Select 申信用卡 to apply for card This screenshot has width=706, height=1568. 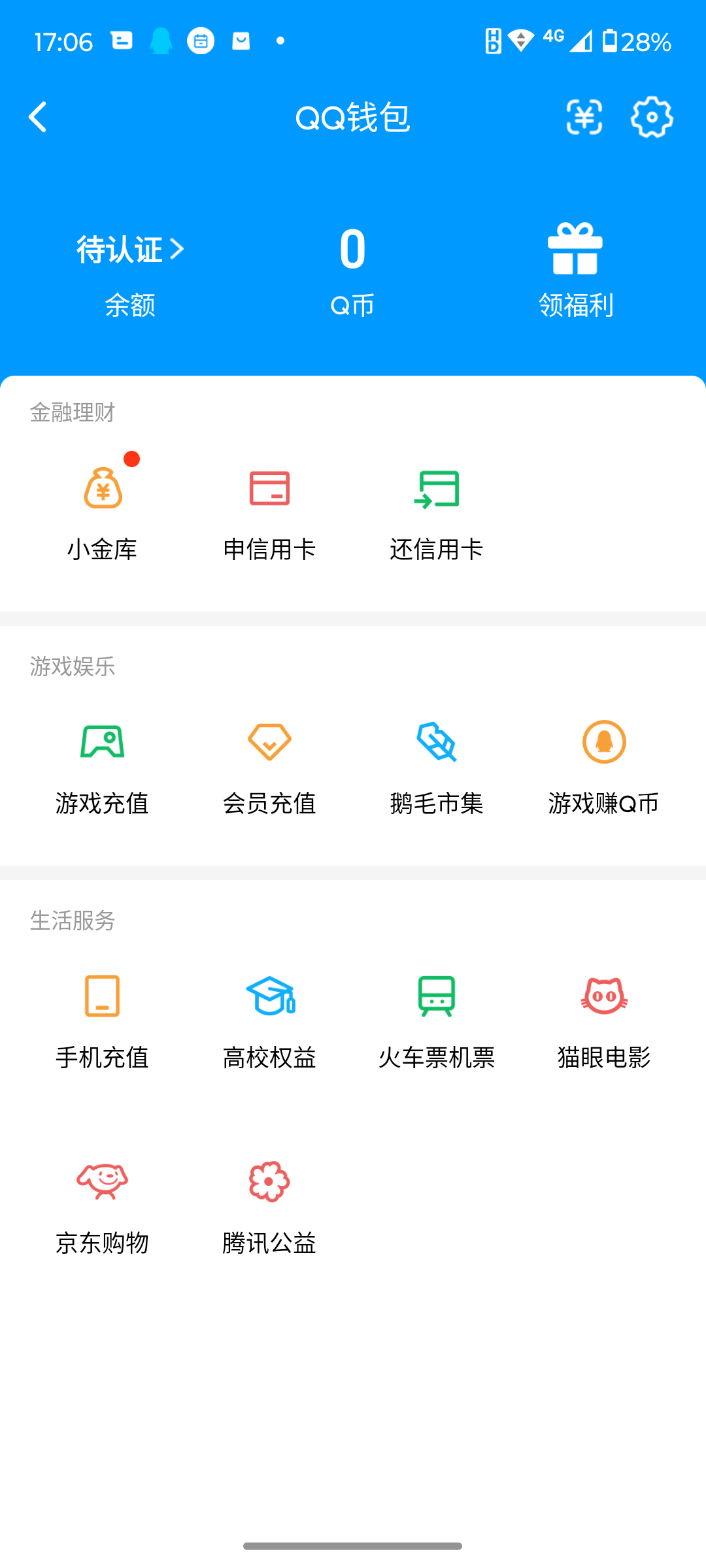[x=269, y=513]
